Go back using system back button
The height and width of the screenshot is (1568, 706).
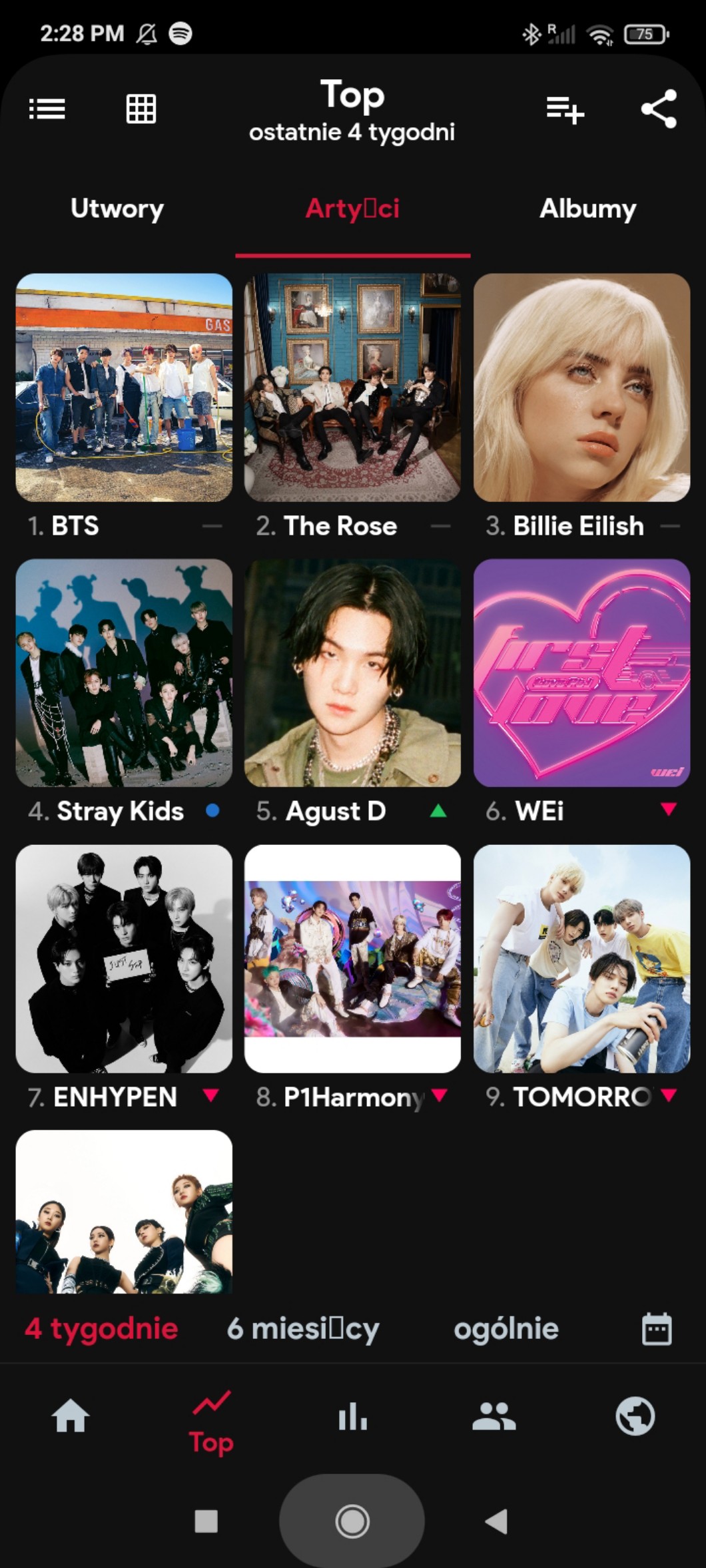pyautogui.click(x=496, y=1521)
